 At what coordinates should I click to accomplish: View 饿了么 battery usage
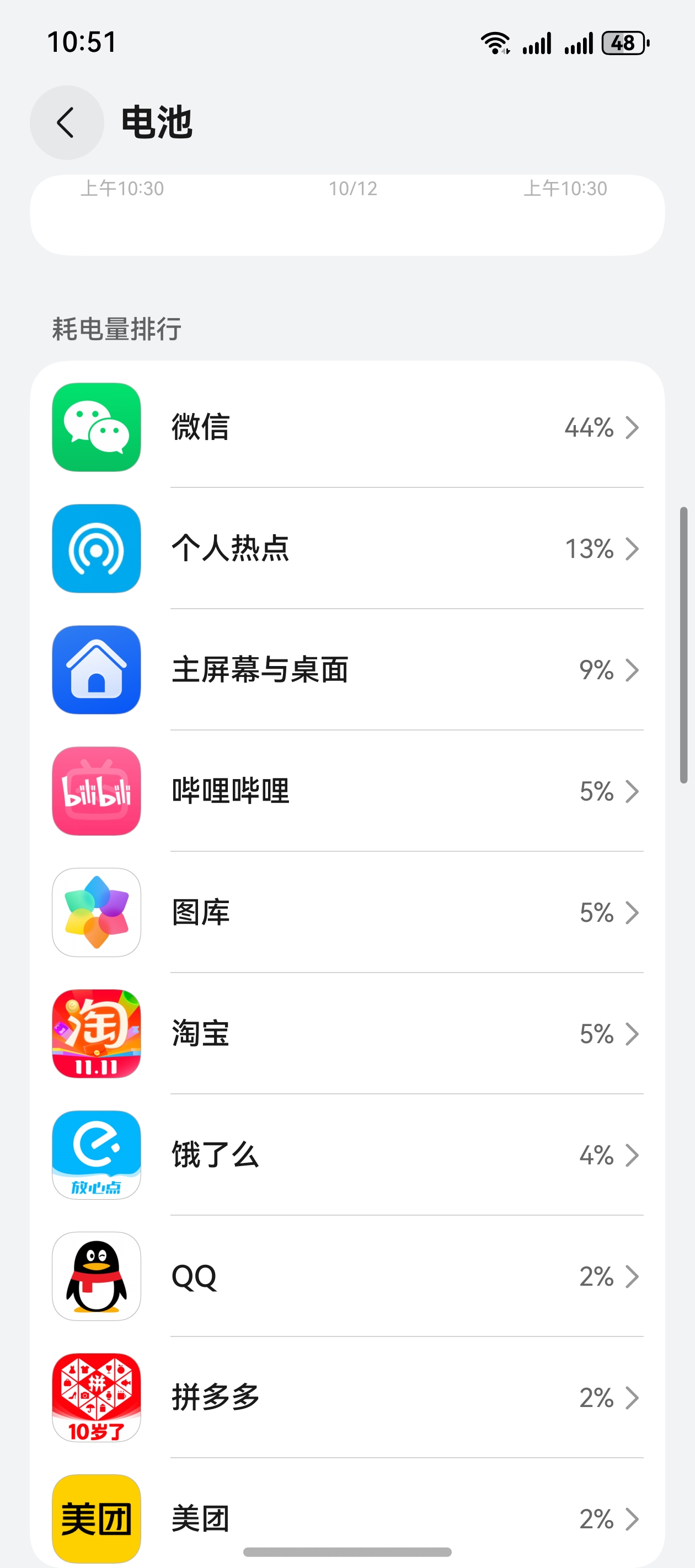(347, 1154)
